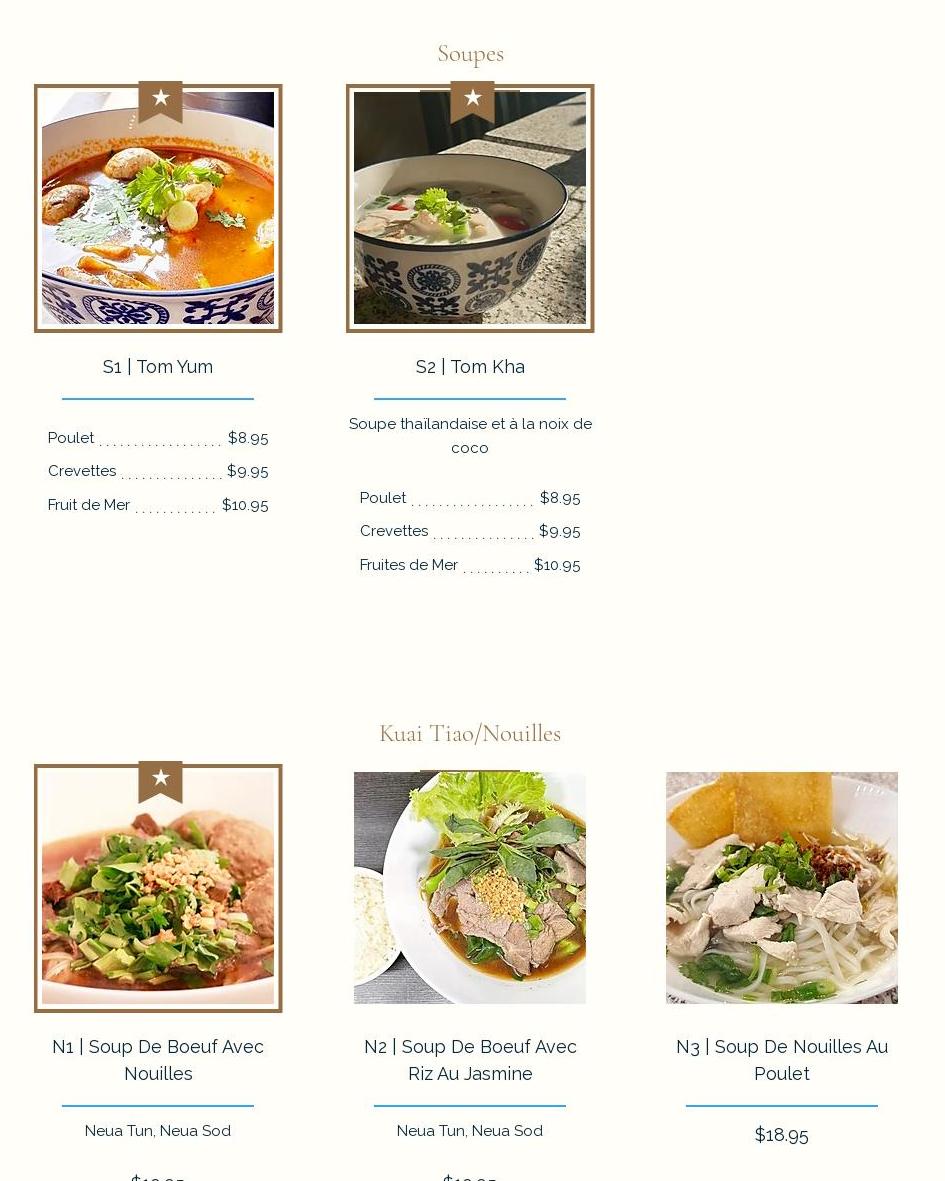The image size is (945, 1181).
Task: Open the S1 Tom Yum soup photo
Action: [158, 208]
